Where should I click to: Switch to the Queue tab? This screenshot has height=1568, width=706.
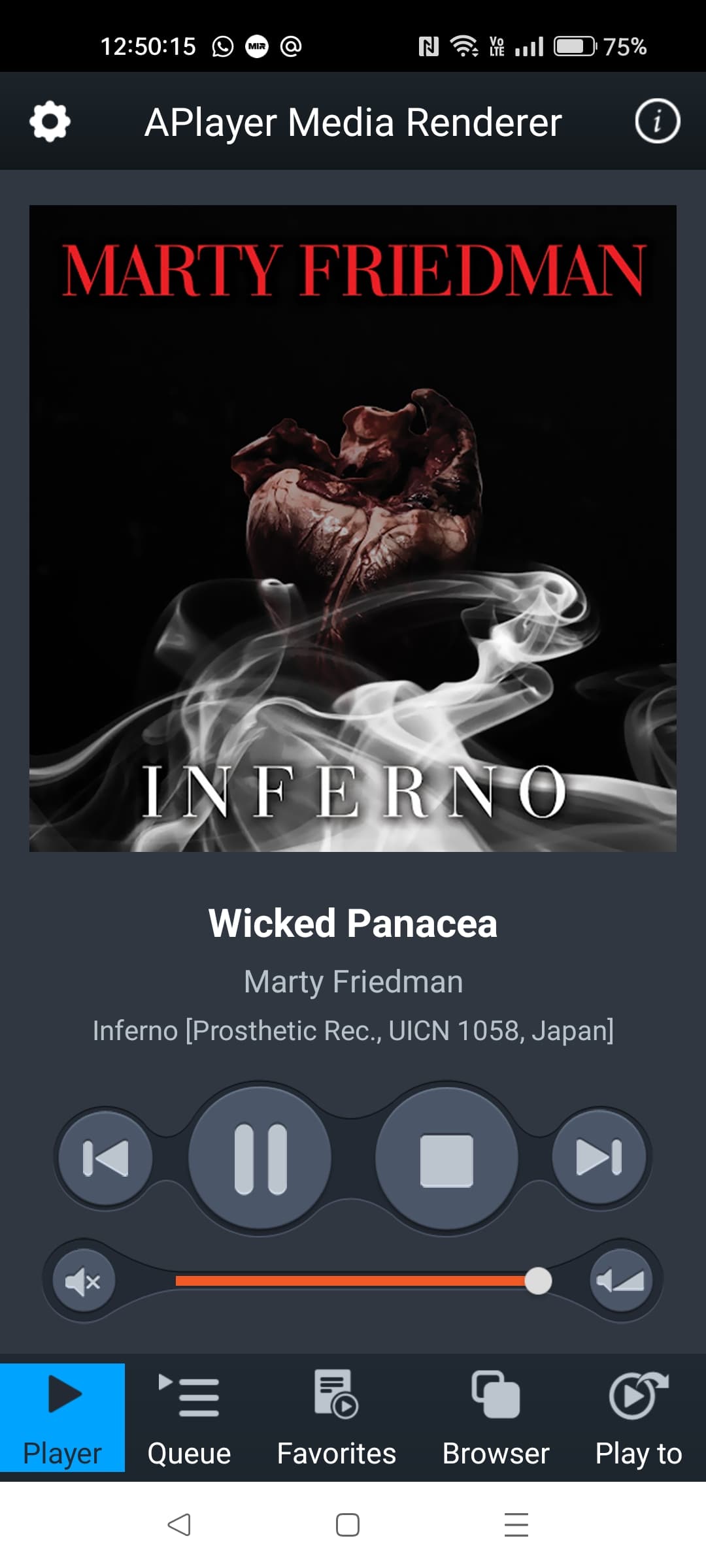point(189,1418)
